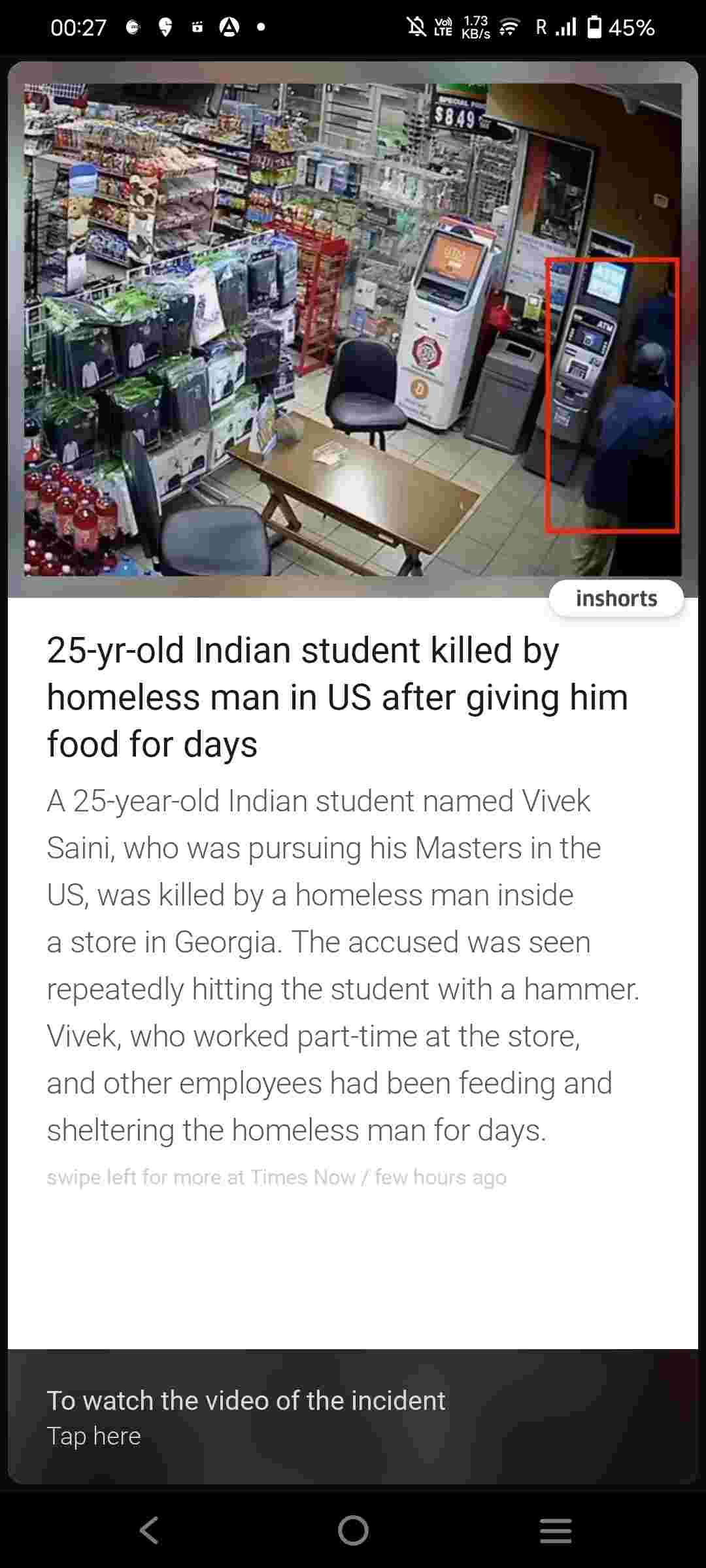
Task: Go to the home screen
Action: 353,1529
